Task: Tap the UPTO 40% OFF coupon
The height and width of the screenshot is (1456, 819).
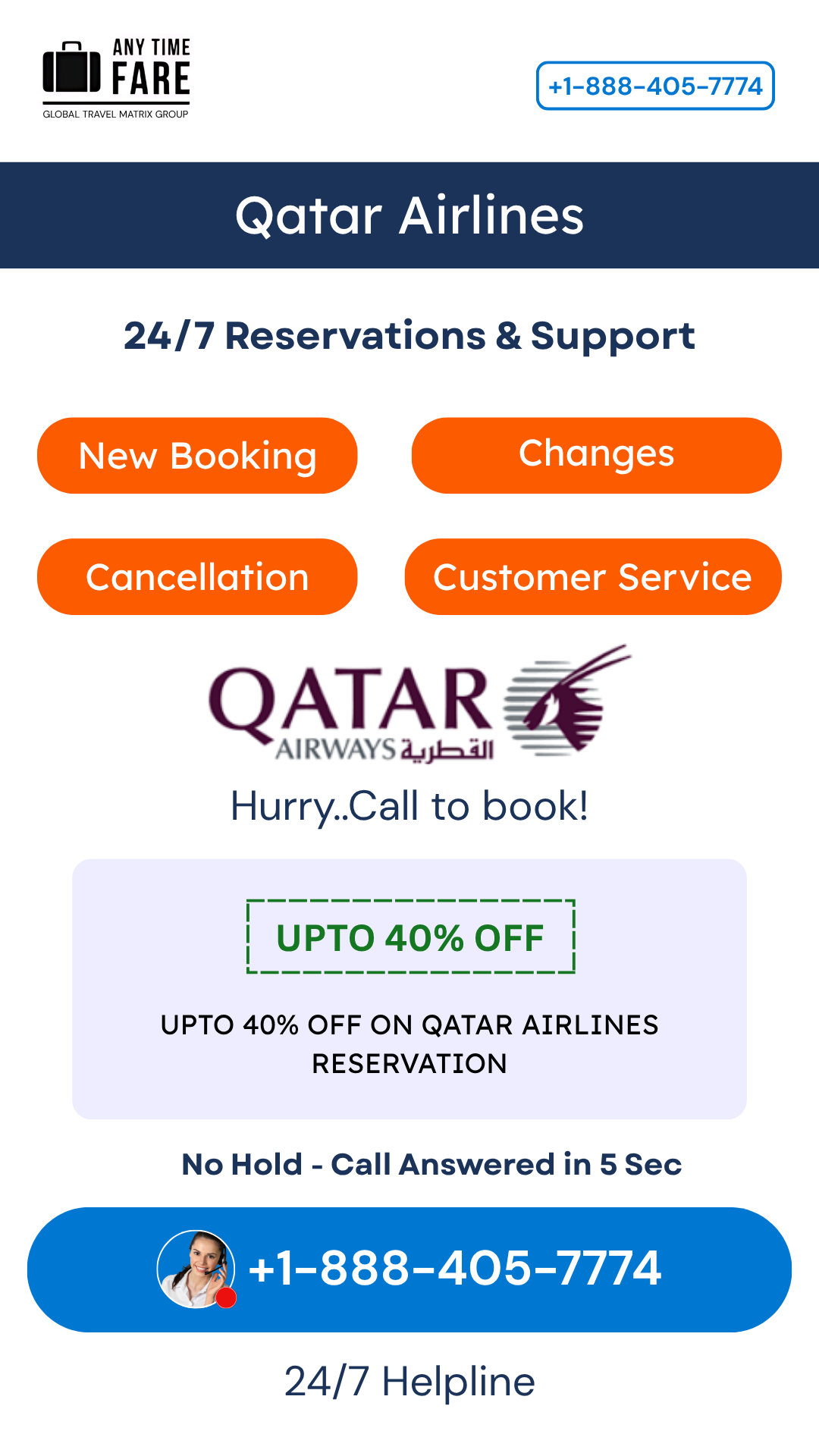Action: 410,937
